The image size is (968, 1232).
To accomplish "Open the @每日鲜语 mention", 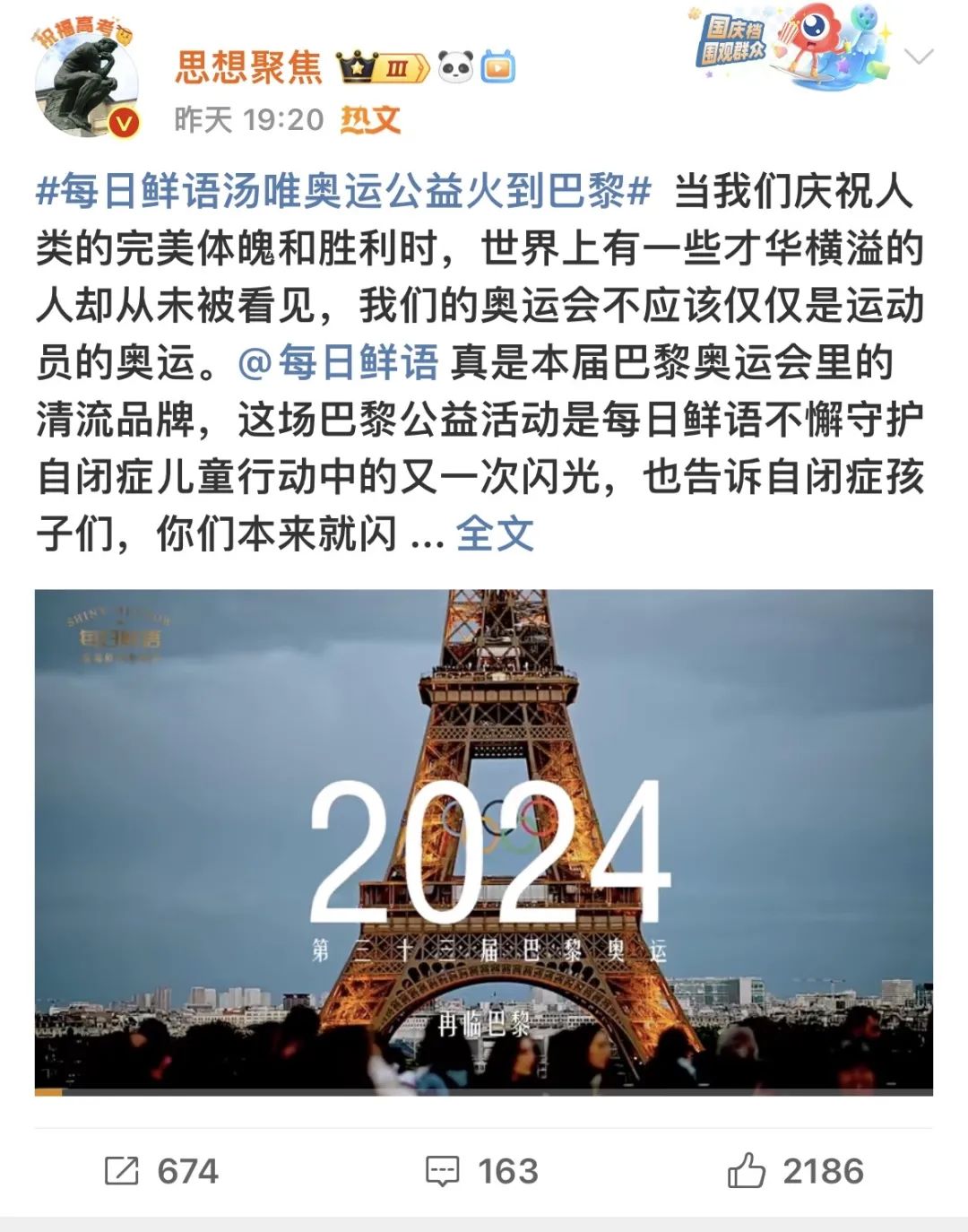I will coord(339,362).
